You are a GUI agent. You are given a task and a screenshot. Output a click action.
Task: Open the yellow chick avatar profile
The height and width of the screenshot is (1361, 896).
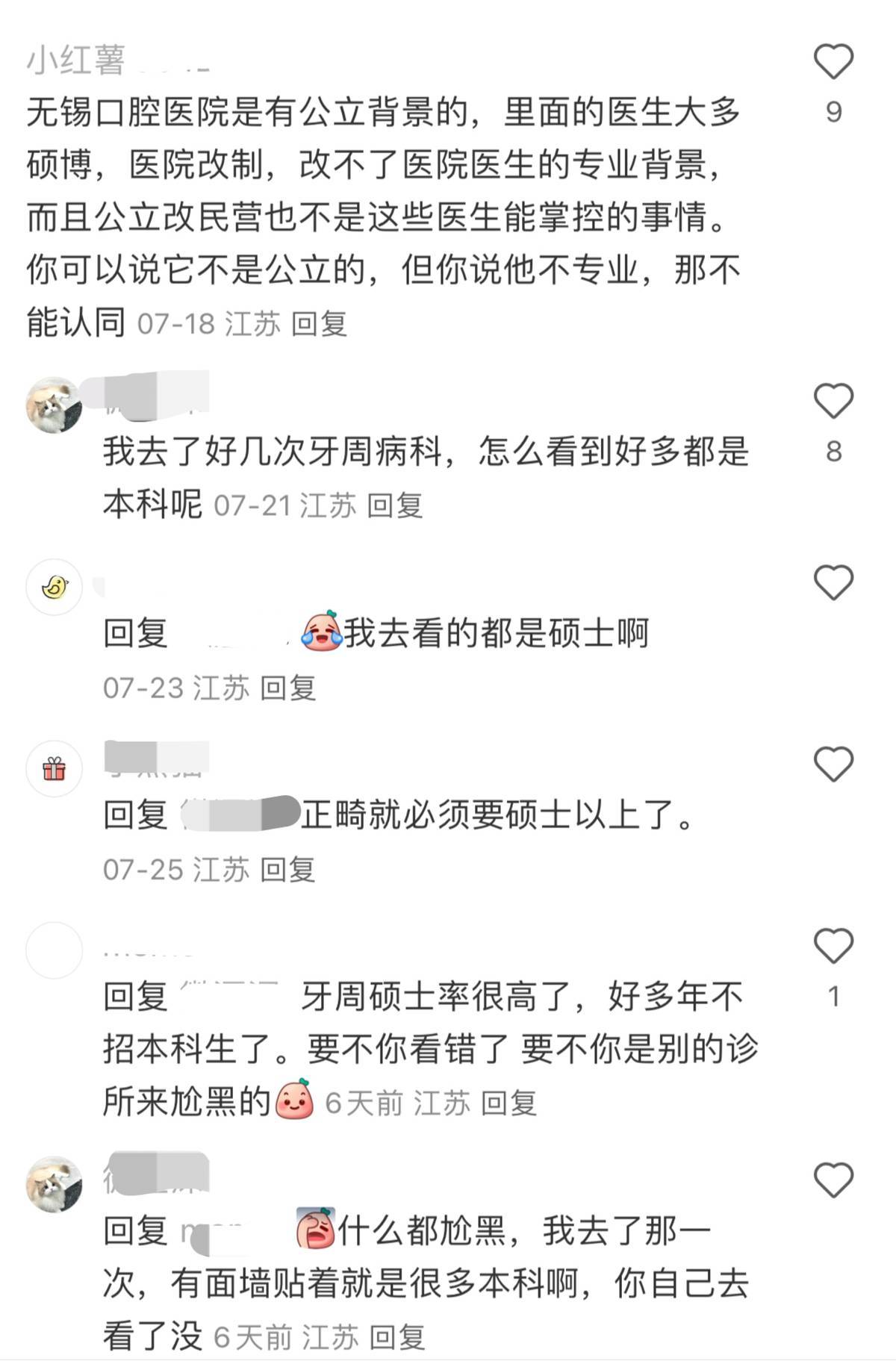point(54,588)
